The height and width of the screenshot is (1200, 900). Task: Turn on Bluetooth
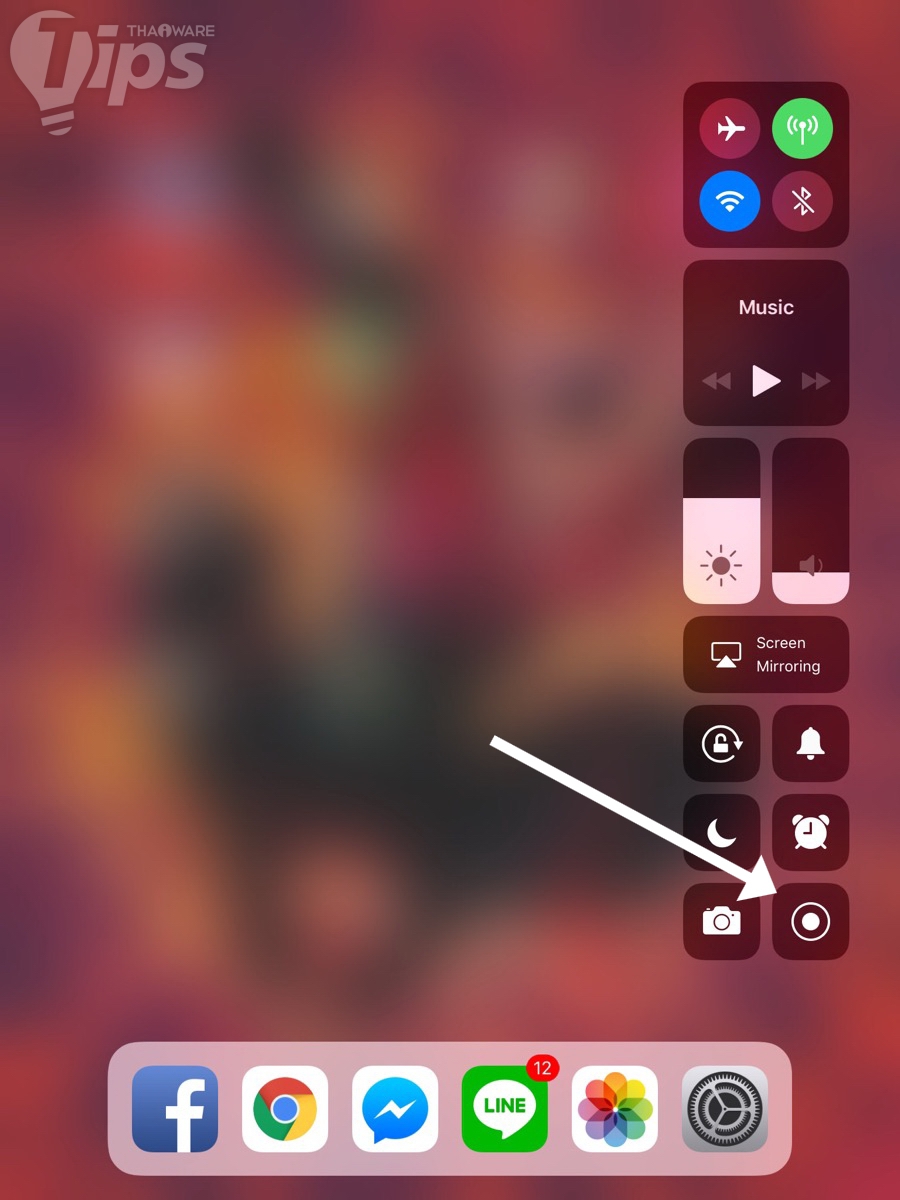pos(802,201)
